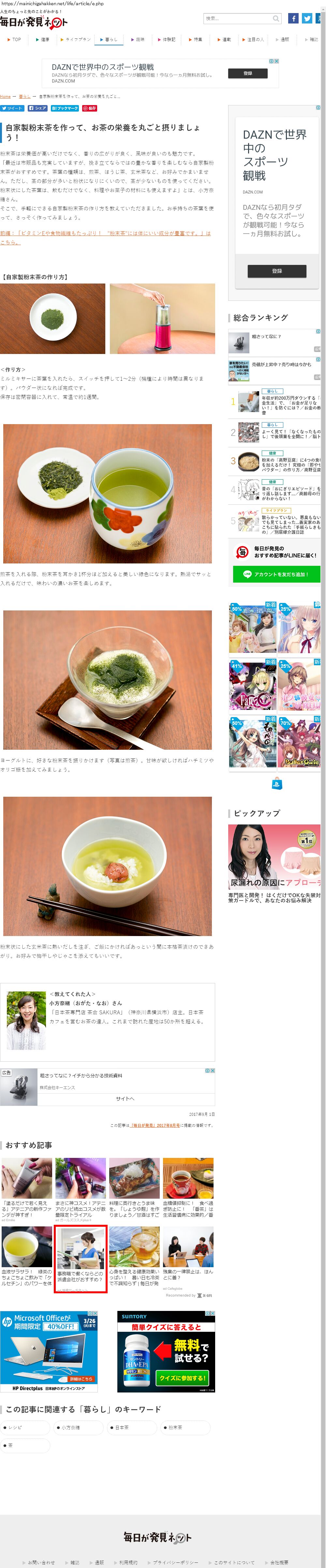
Task: Open the 暮らし breadcrumb link
Action: pos(24,97)
